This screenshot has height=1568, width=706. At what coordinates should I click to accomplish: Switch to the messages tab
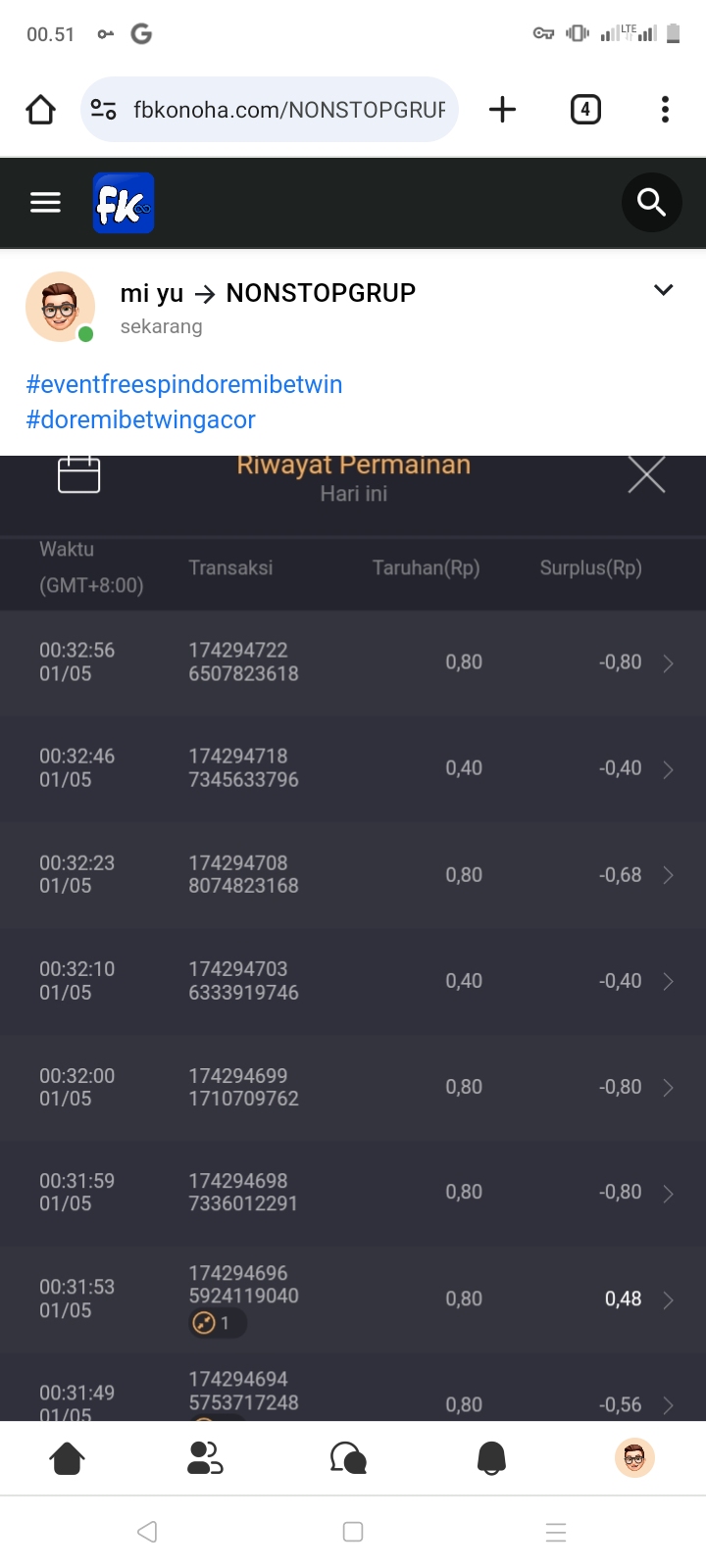[x=348, y=1458]
